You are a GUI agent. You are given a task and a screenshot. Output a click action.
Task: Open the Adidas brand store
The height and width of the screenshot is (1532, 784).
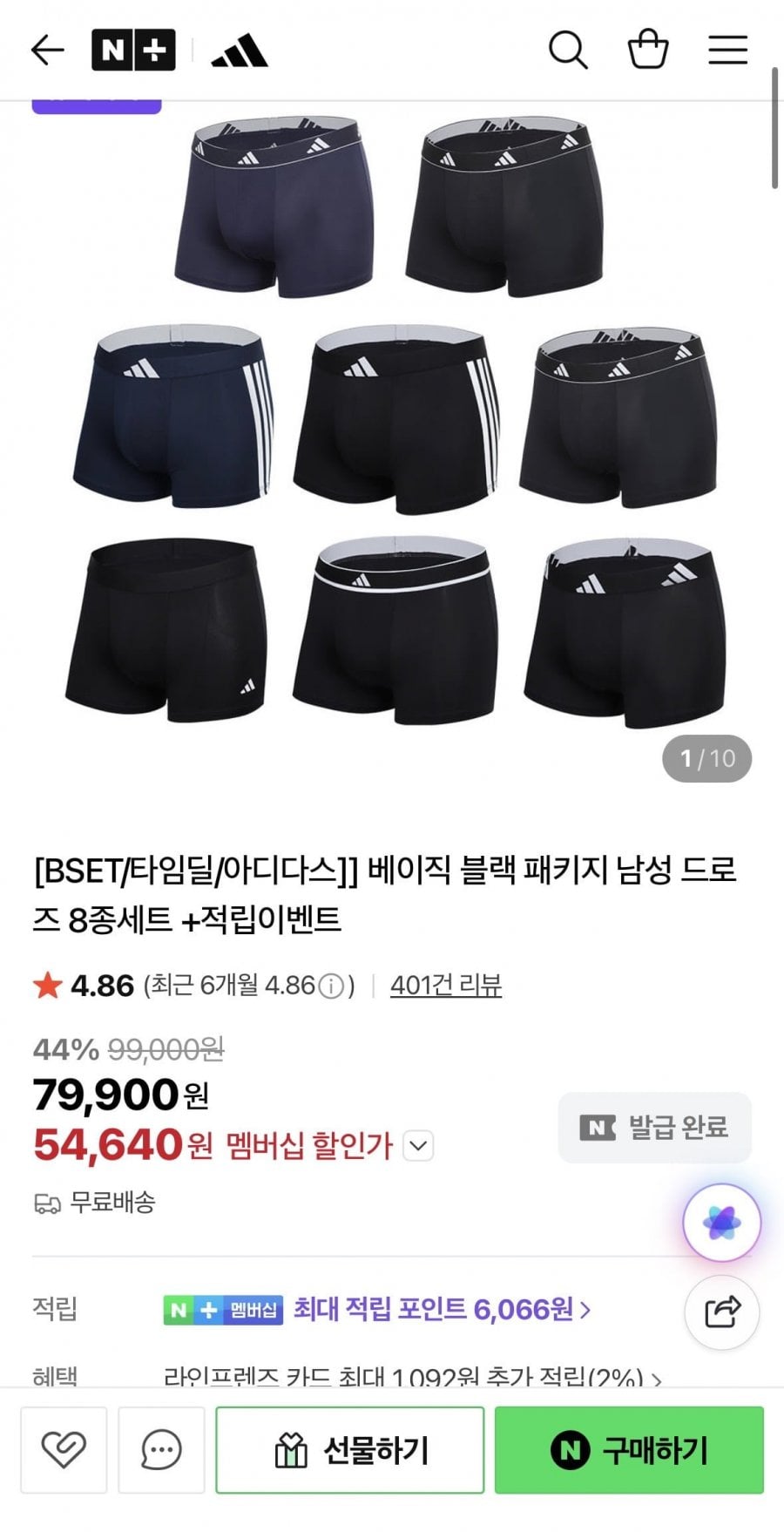point(240,51)
